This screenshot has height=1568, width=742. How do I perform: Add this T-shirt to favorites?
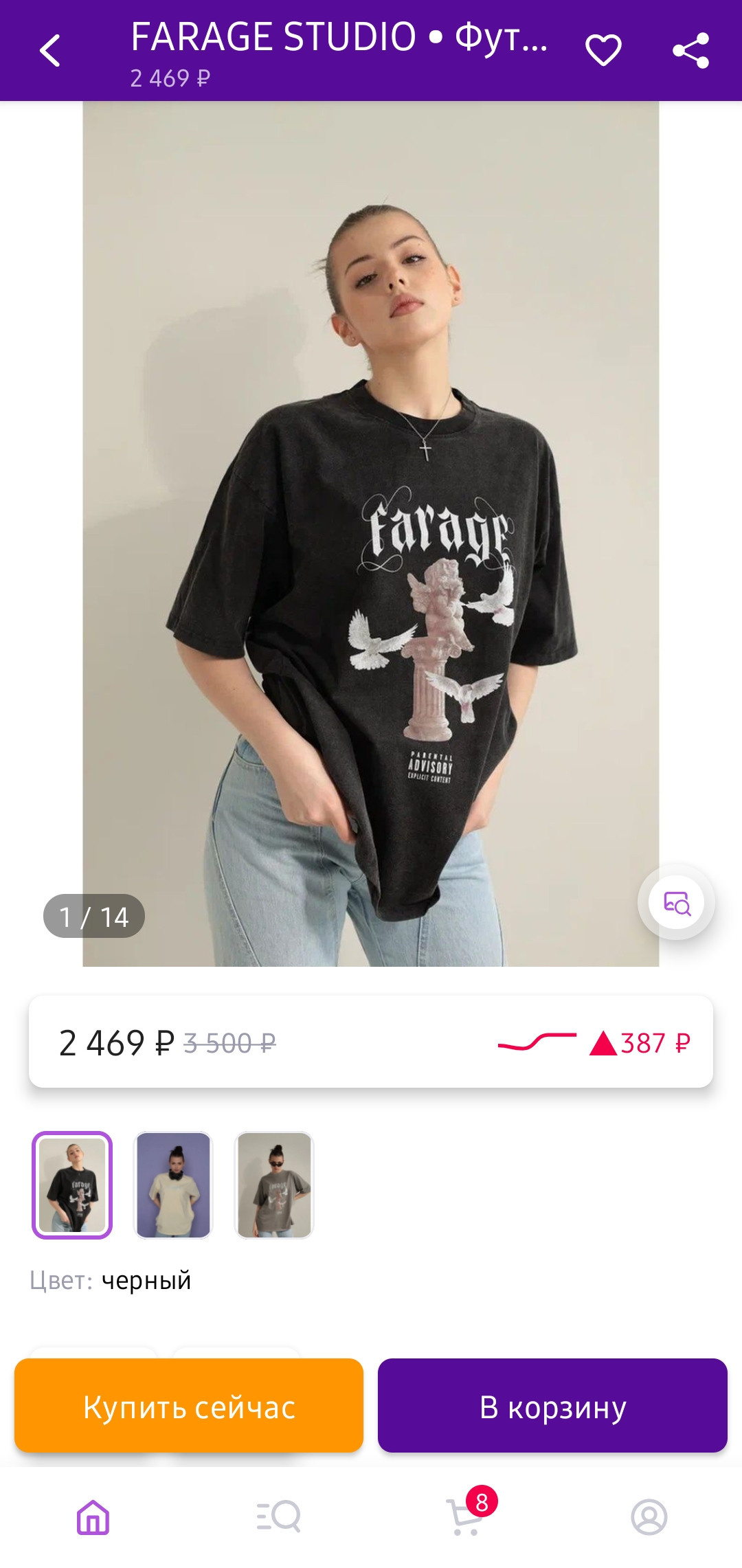click(x=603, y=51)
